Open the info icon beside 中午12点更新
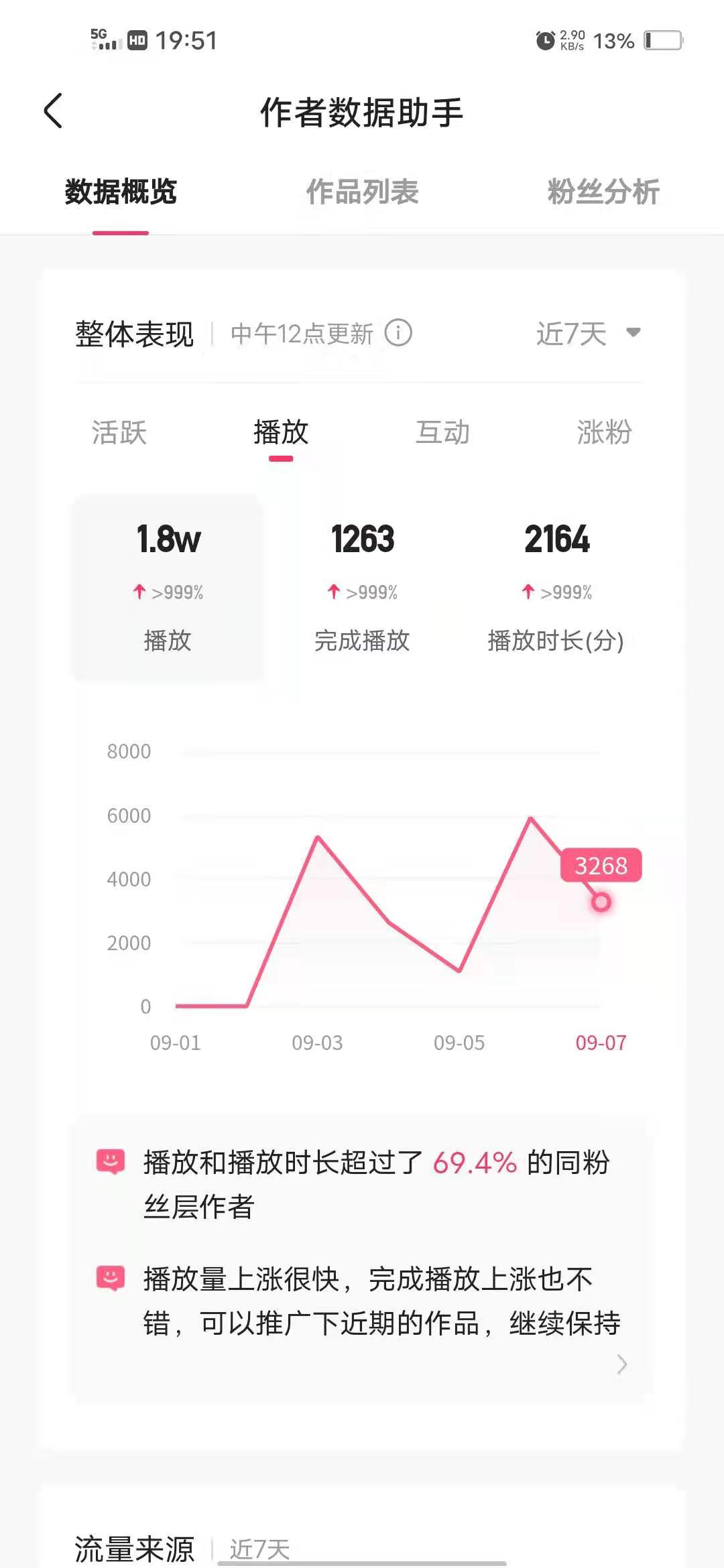724x1568 pixels. (398, 333)
